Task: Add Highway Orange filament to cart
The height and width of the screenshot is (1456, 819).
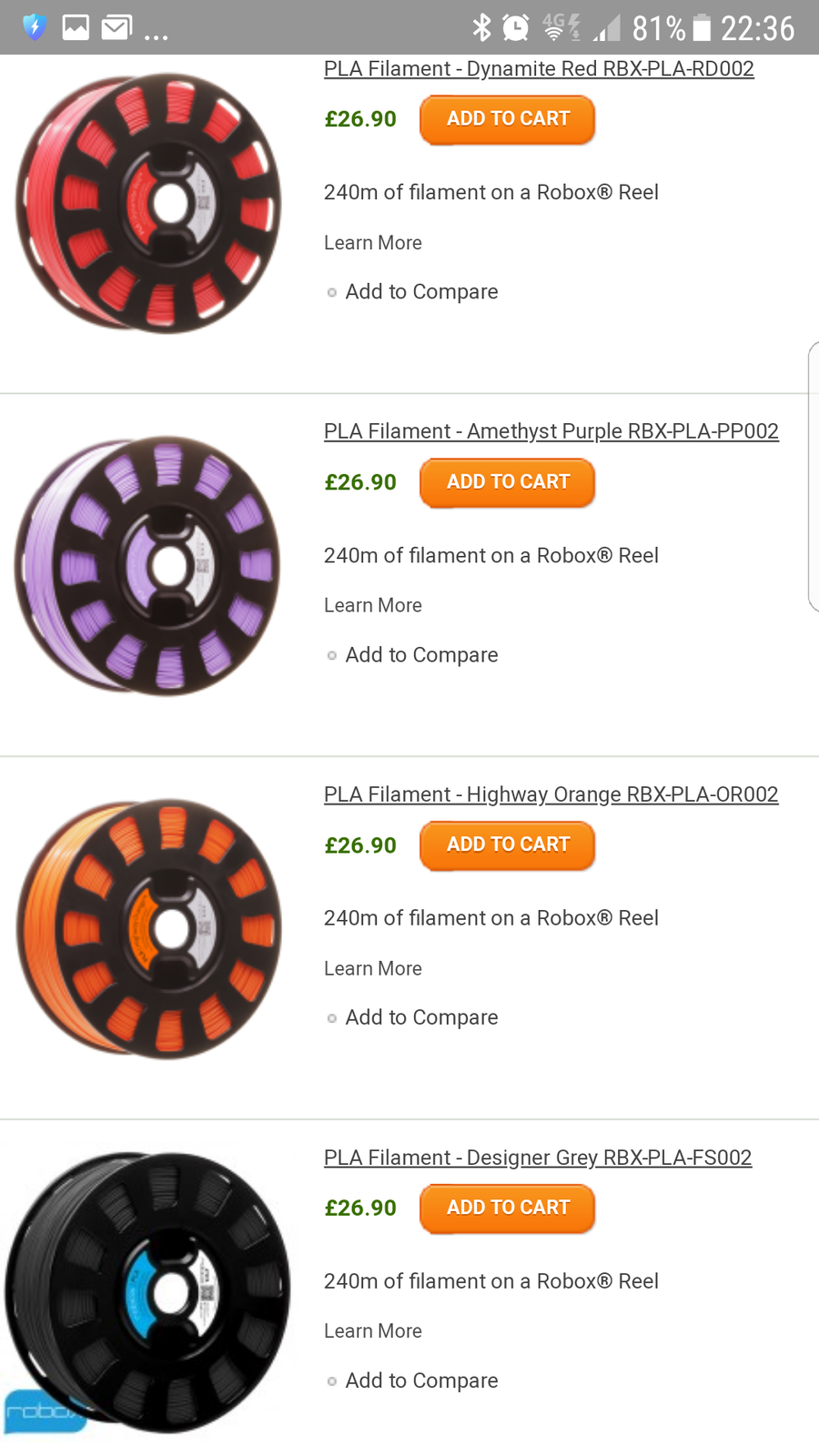Action: [508, 845]
